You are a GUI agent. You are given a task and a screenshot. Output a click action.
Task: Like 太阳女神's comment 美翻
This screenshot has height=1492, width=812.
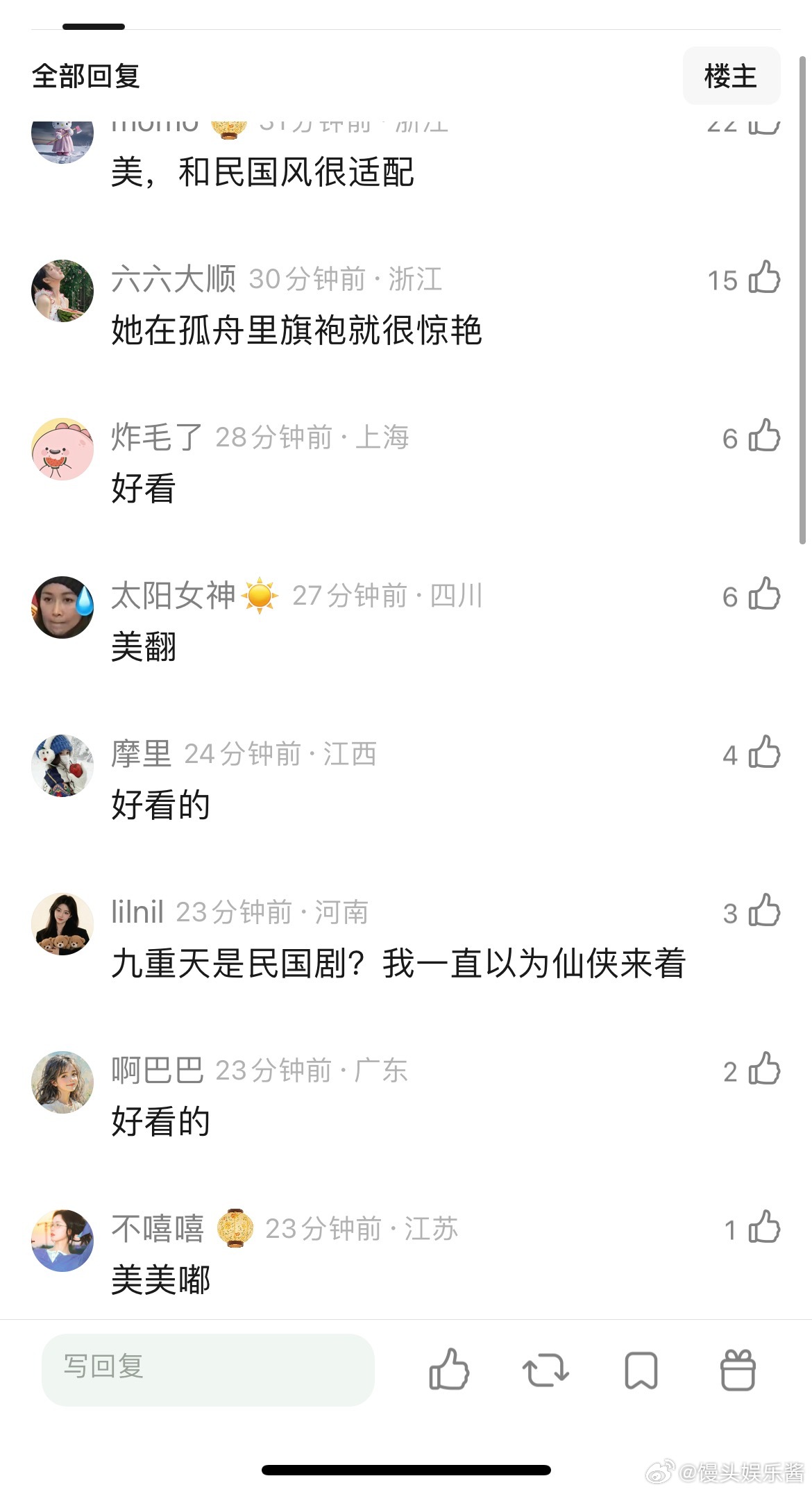764,594
